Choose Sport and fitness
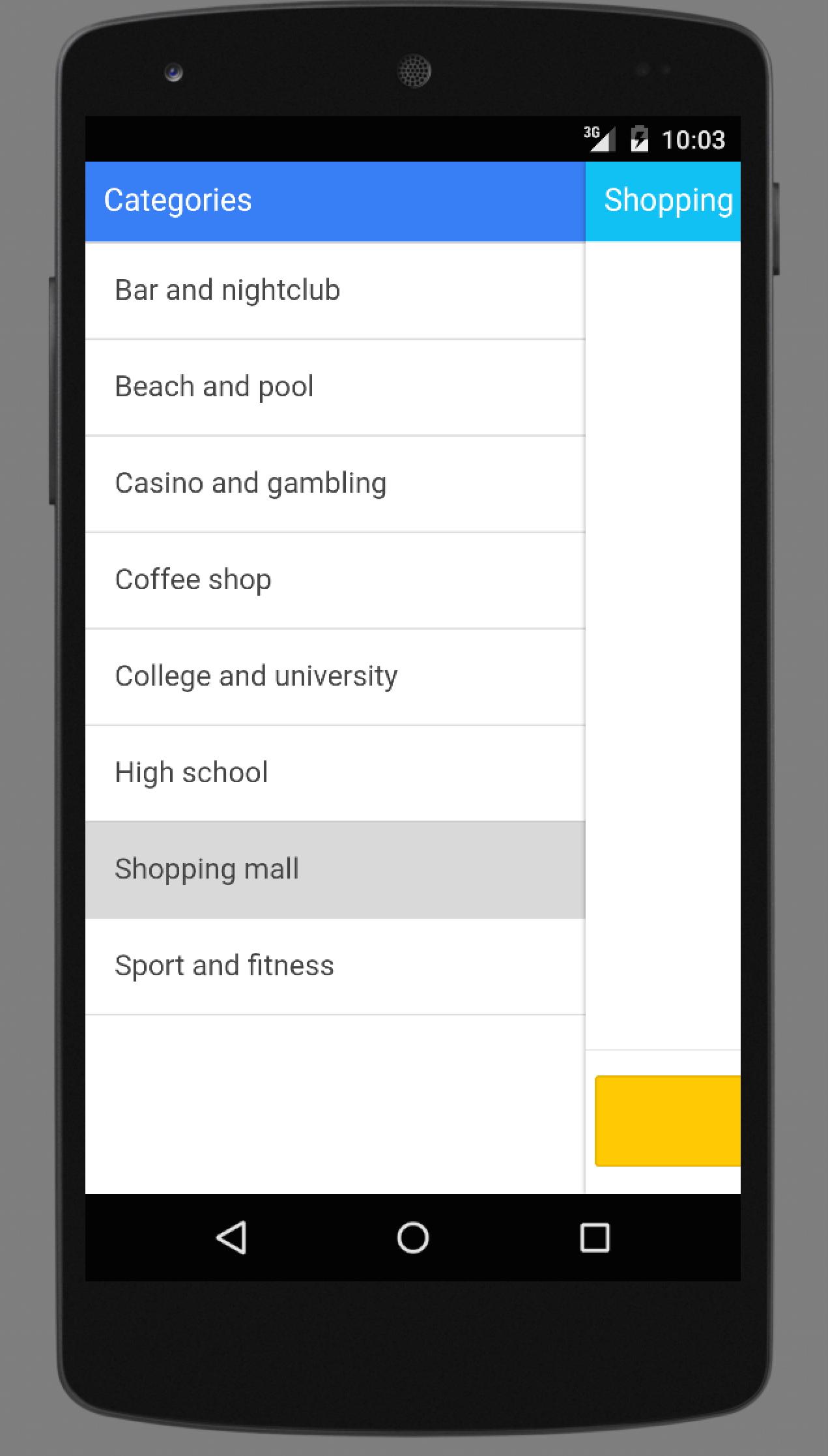 click(334, 966)
